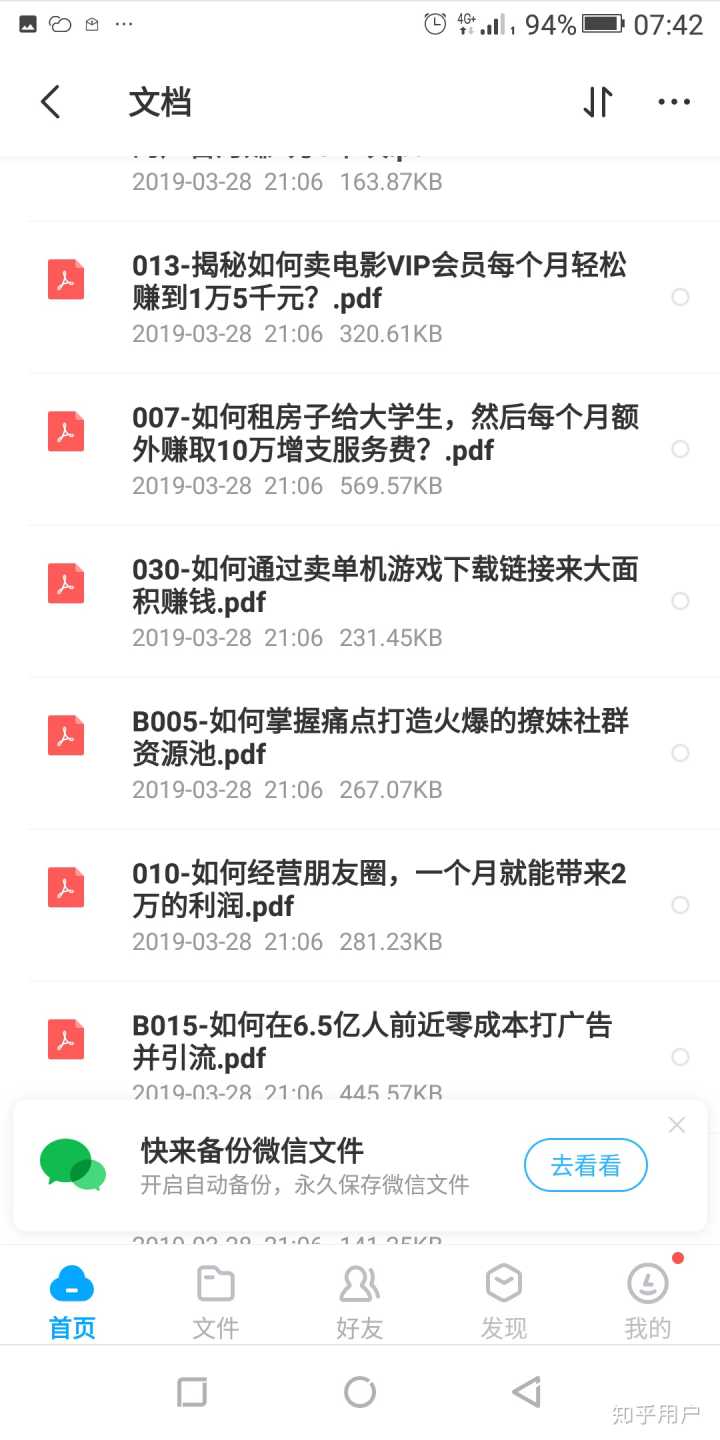Viewport: 720px width, 1440px height.
Task: Mark the 010 file's selection circle
Action: [680, 905]
